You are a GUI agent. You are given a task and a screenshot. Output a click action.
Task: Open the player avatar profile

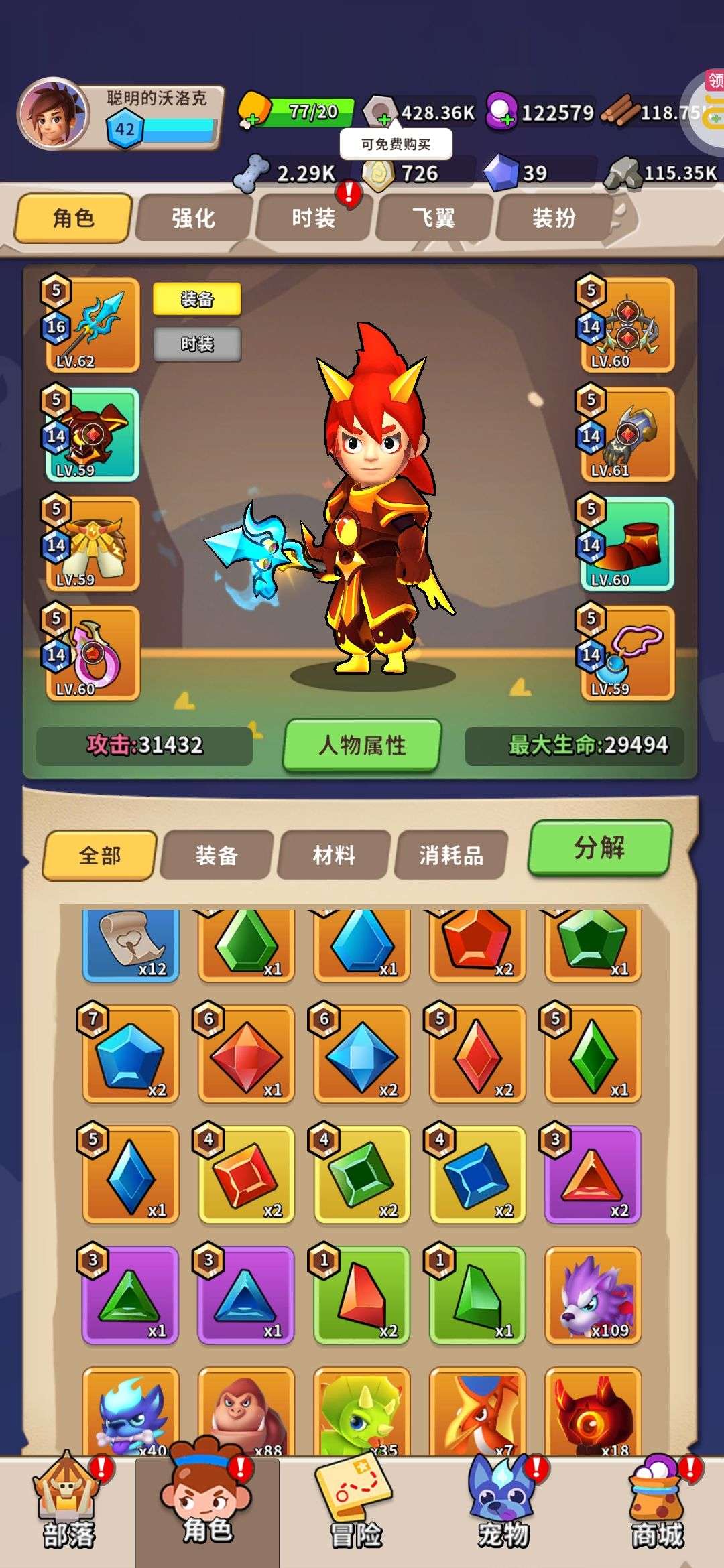click(x=54, y=115)
